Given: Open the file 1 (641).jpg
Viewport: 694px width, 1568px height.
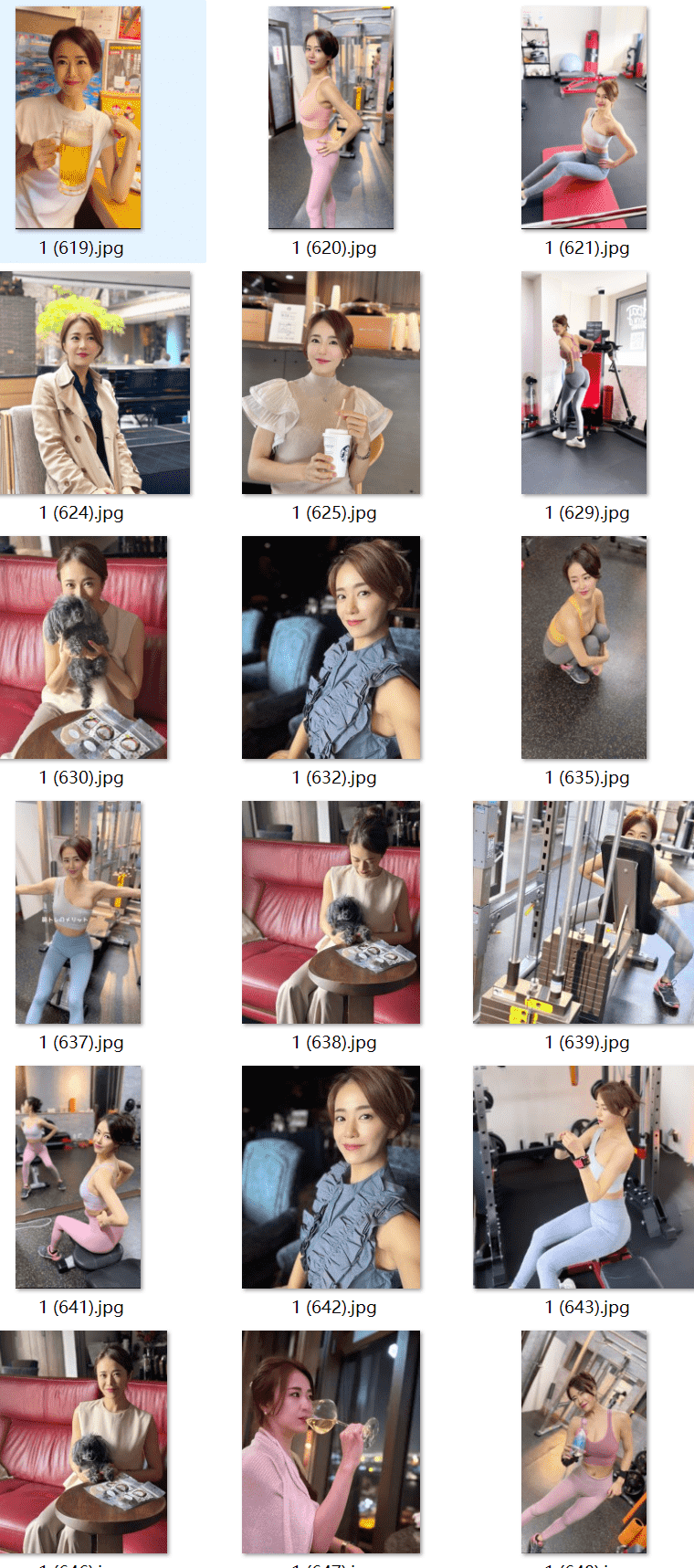Looking at the screenshot, I should click(79, 1177).
